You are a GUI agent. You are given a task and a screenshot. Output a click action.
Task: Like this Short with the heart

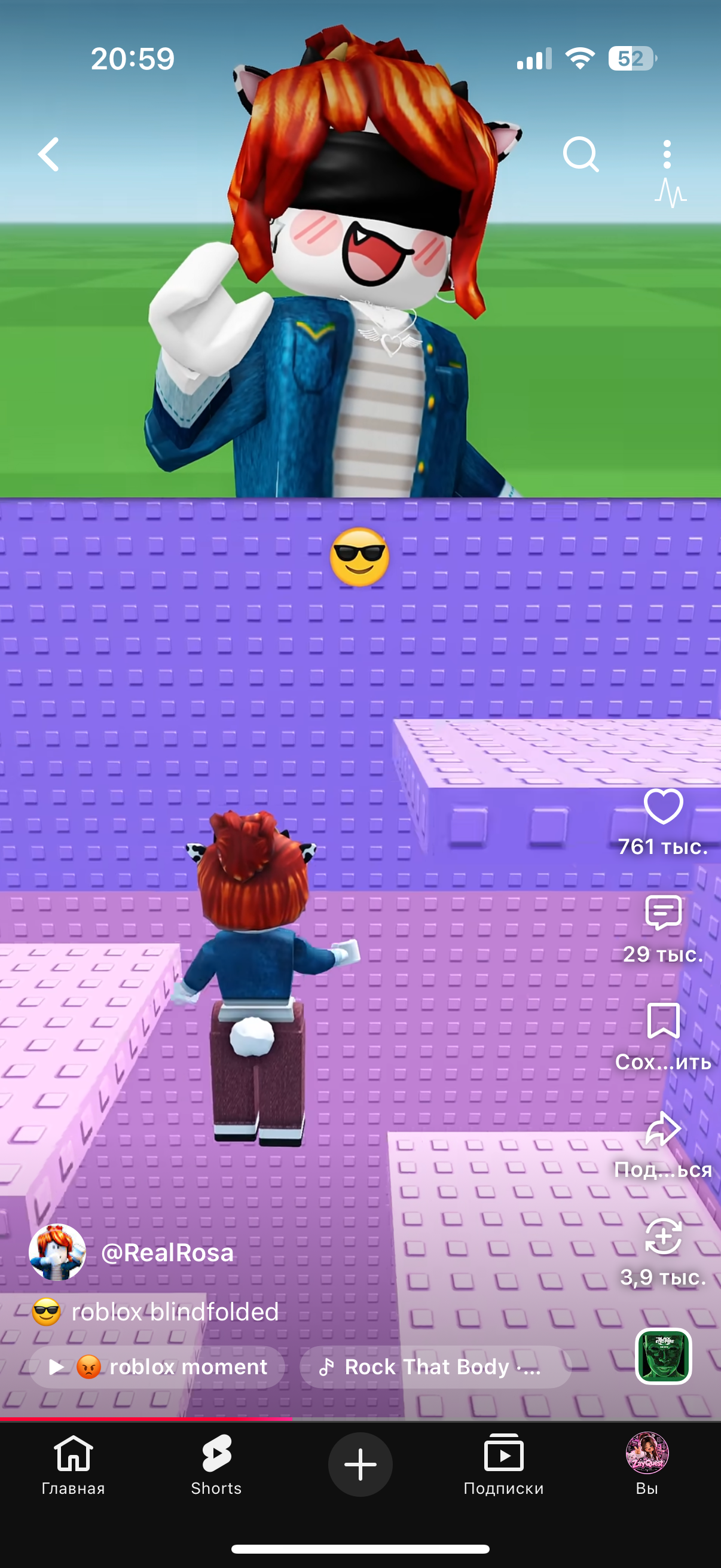point(663,807)
